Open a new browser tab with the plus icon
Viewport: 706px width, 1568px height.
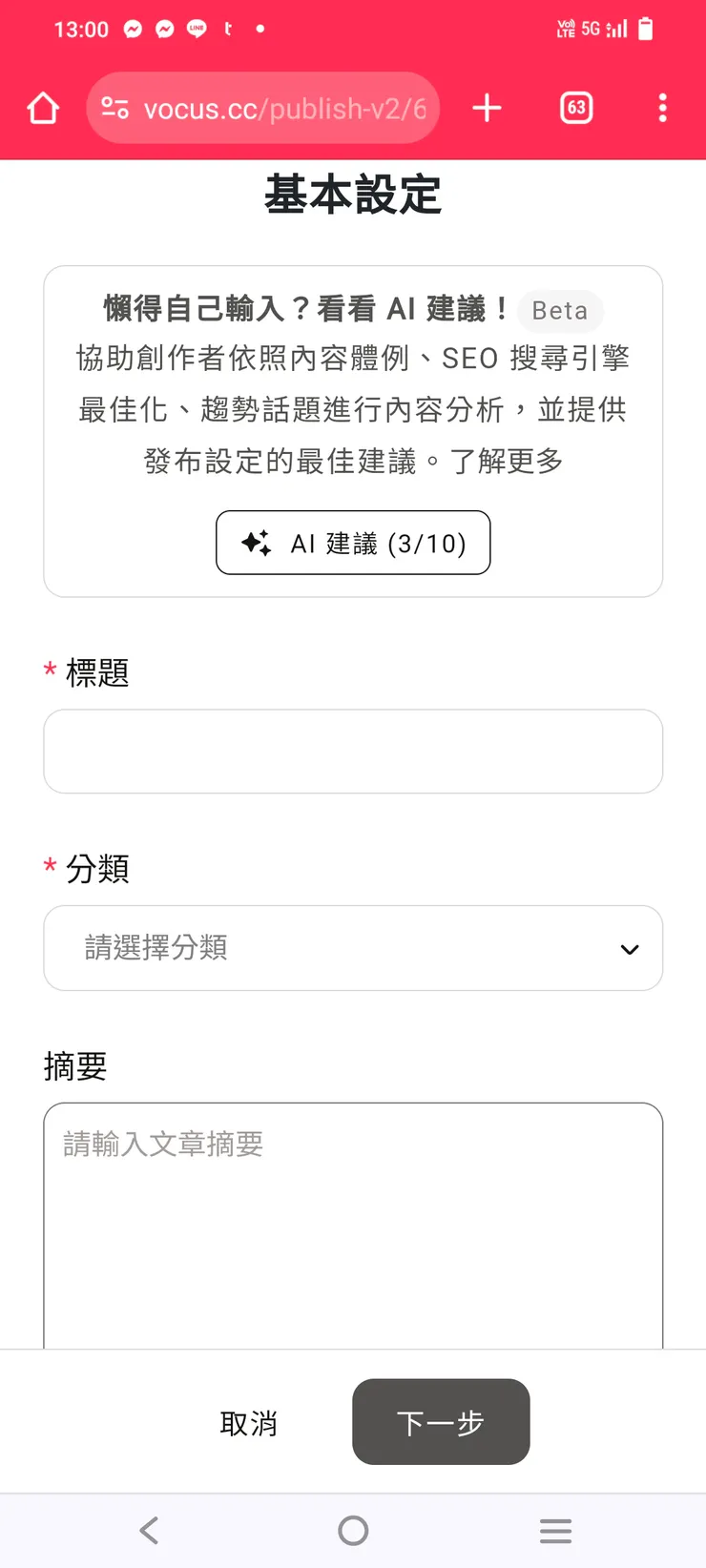pos(487,108)
